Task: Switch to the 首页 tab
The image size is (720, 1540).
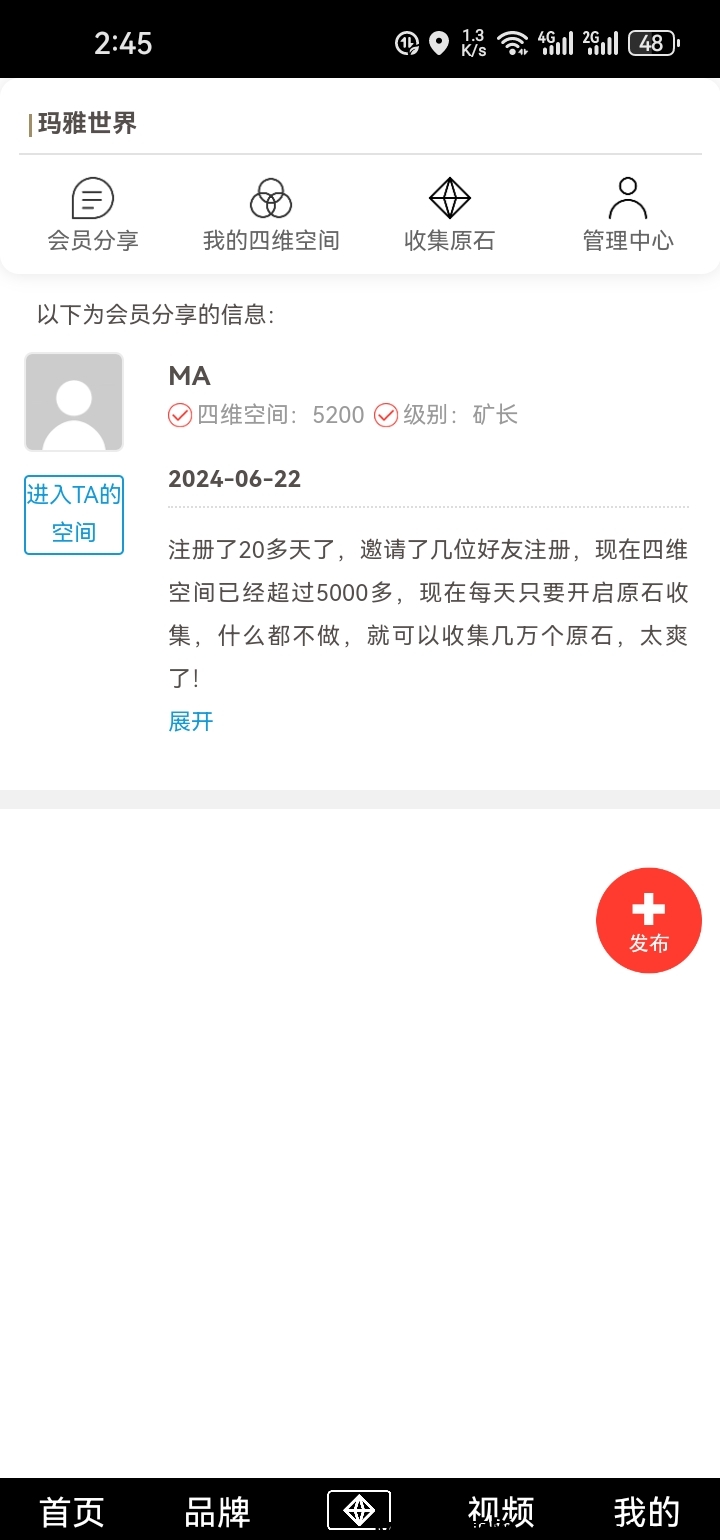Action: pos(70,1512)
